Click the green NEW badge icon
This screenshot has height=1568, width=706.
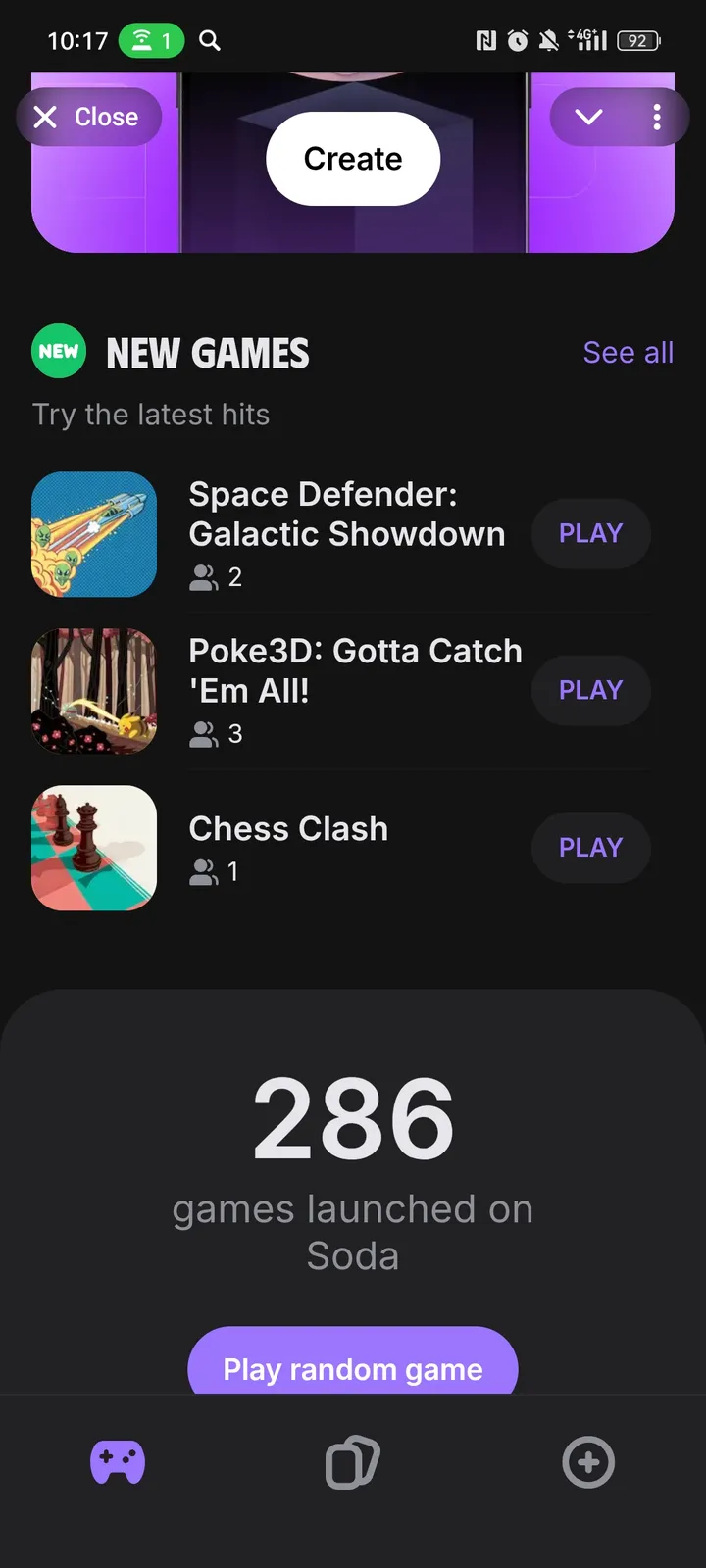(x=58, y=351)
